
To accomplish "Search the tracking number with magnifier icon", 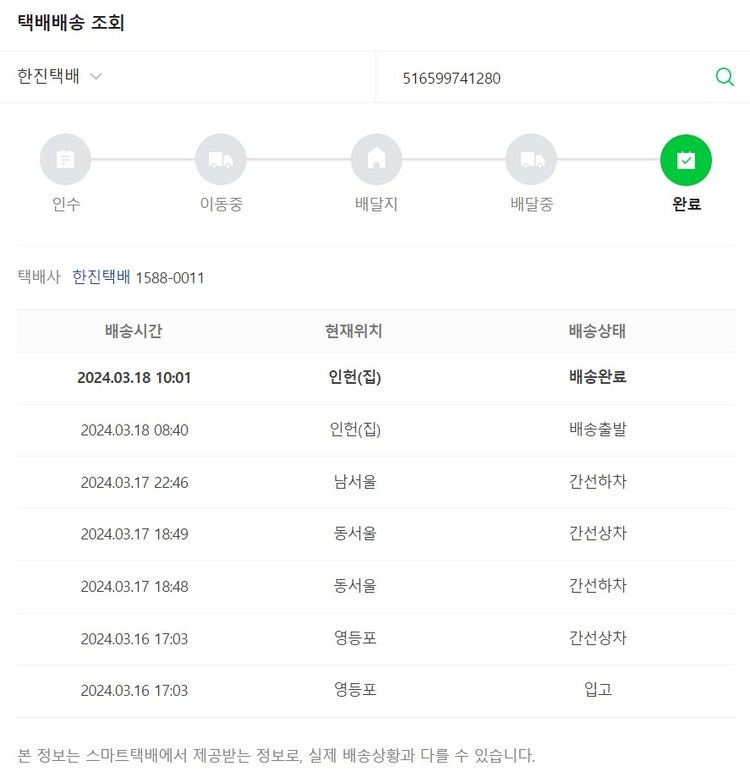I will [724, 77].
